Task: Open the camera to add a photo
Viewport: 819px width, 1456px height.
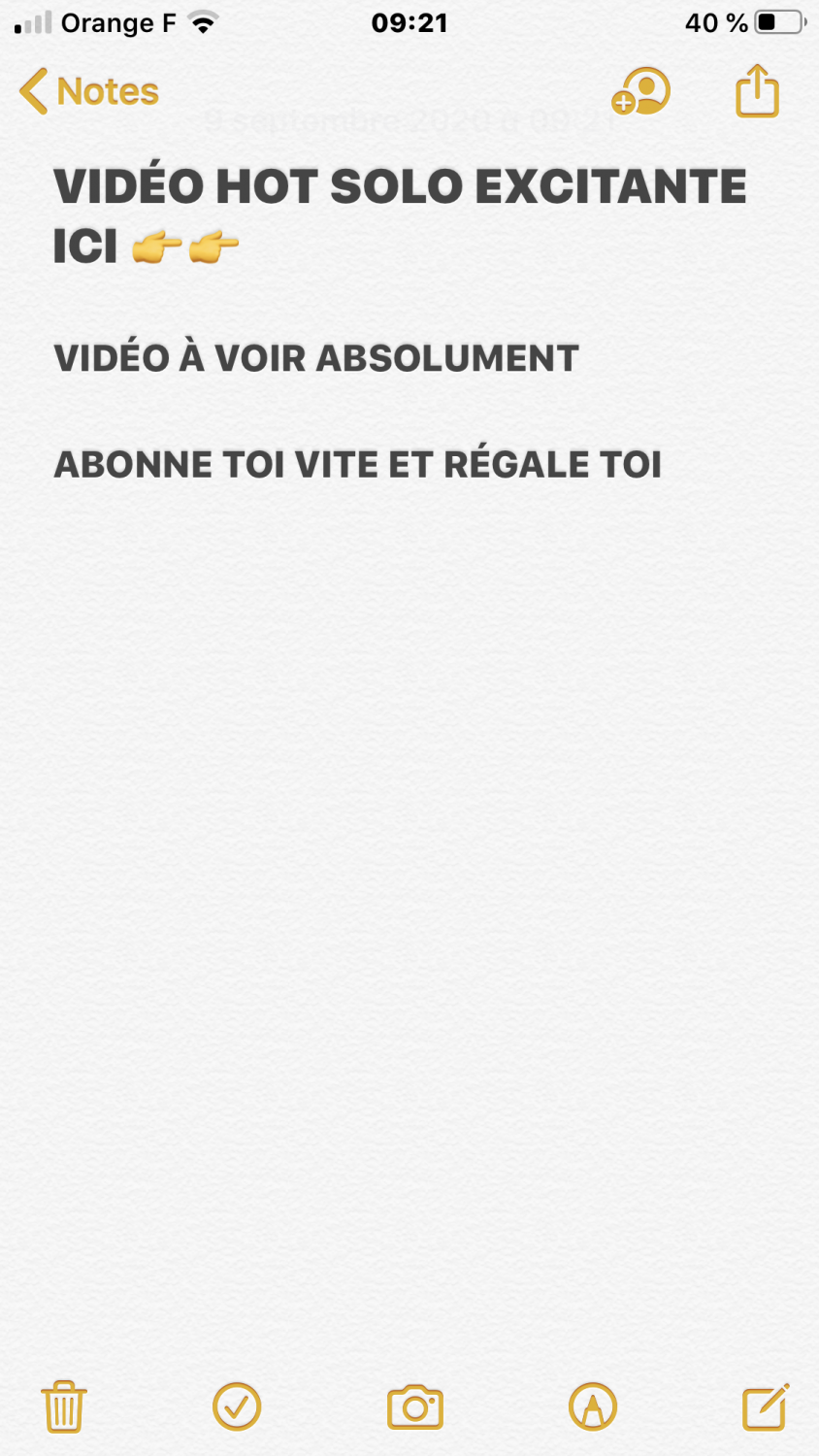Action: tap(415, 1406)
